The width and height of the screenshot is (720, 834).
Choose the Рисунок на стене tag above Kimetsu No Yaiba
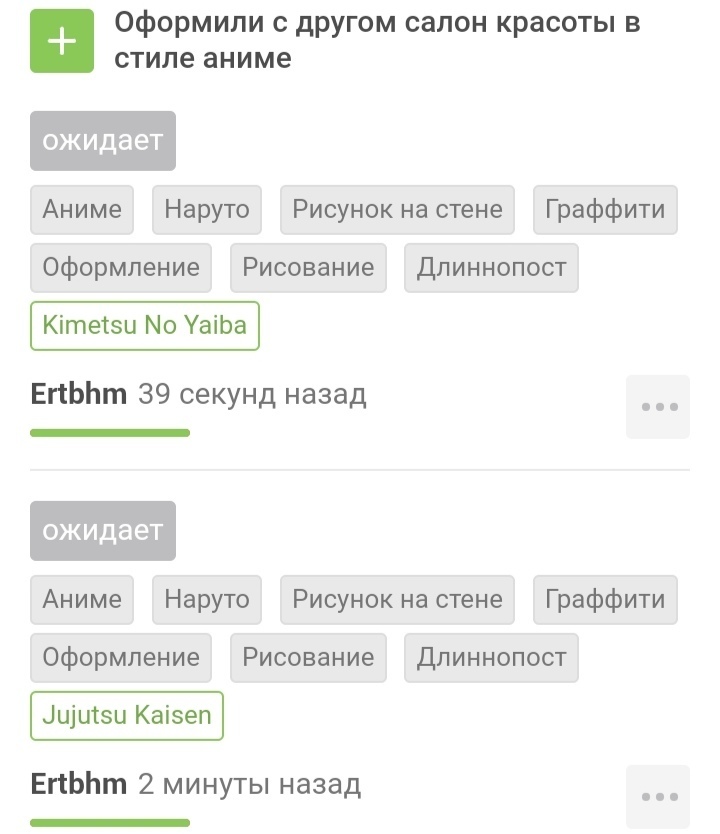coord(397,210)
